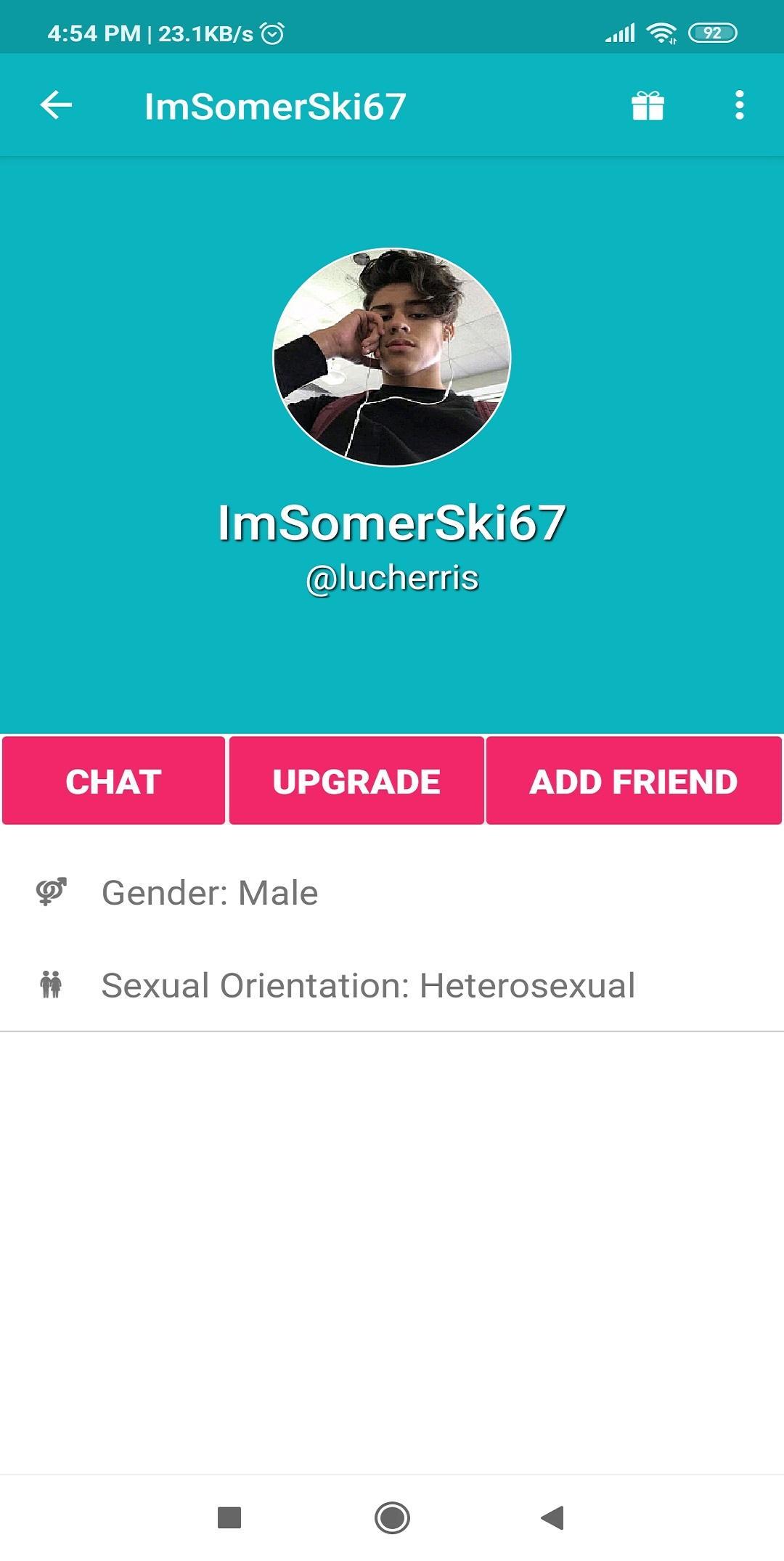This screenshot has width=784, height=1561.
Task: Go back using the top arrow
Action: tap(56, 105)
